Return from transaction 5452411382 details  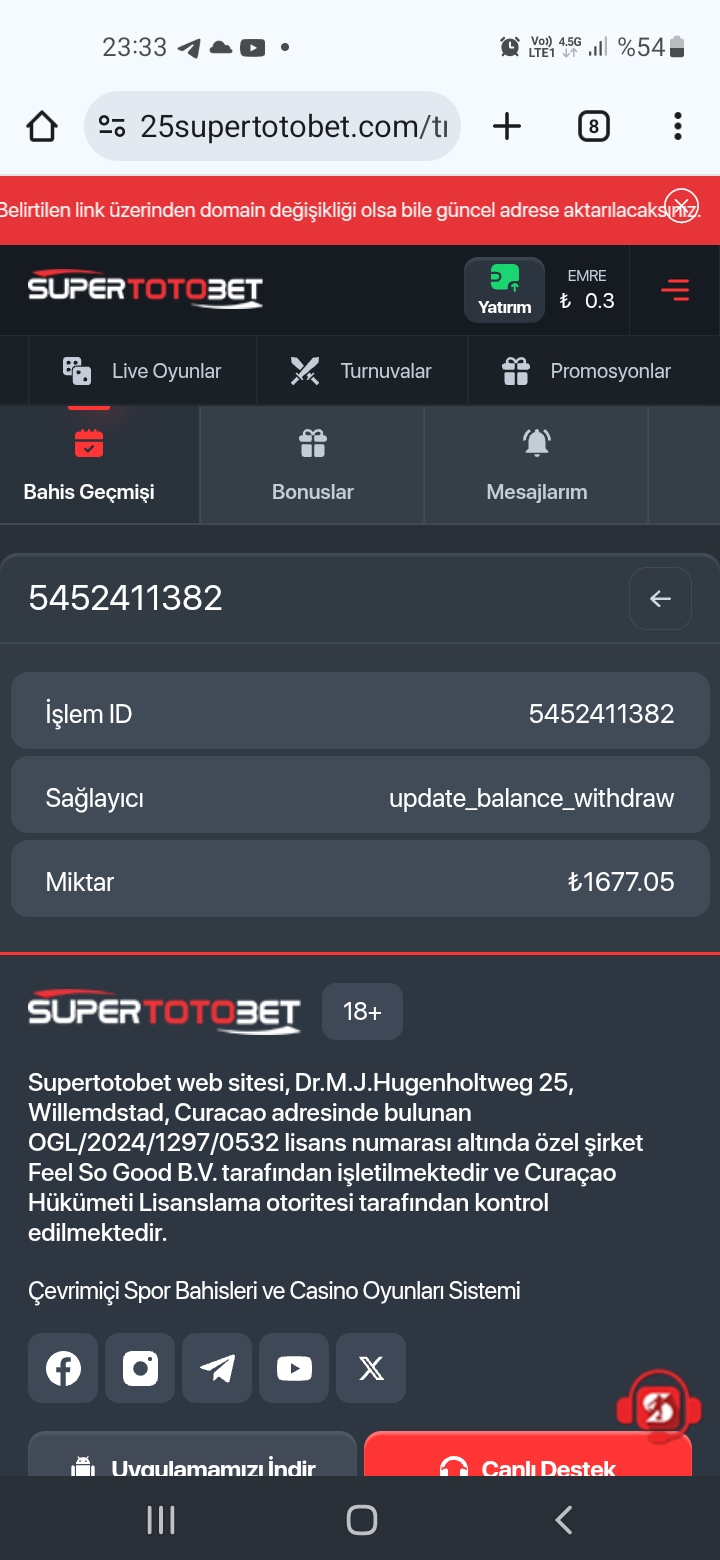pyautogui.click(x=660, y=598)
